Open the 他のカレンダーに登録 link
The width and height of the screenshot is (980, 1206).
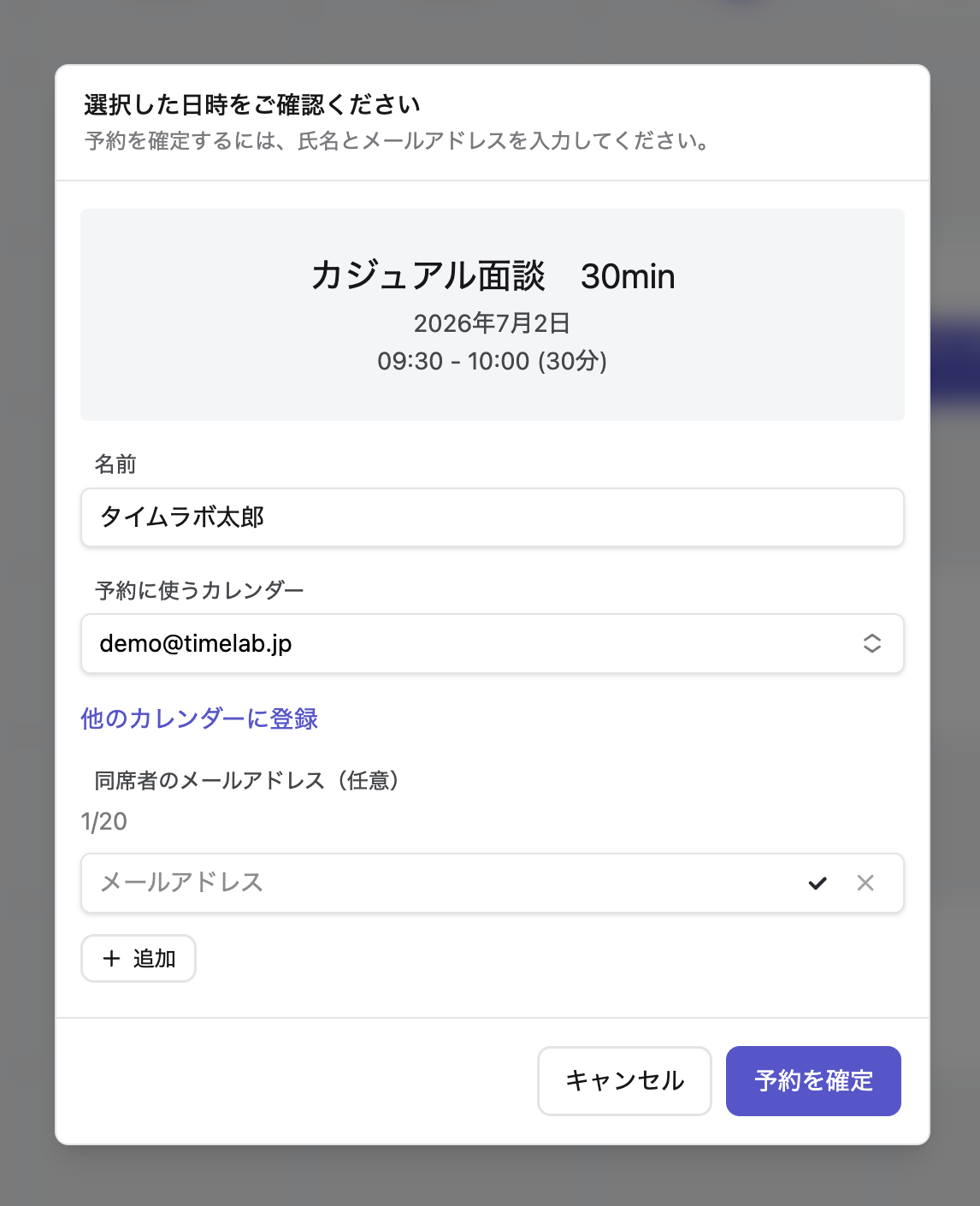[199, 718]
